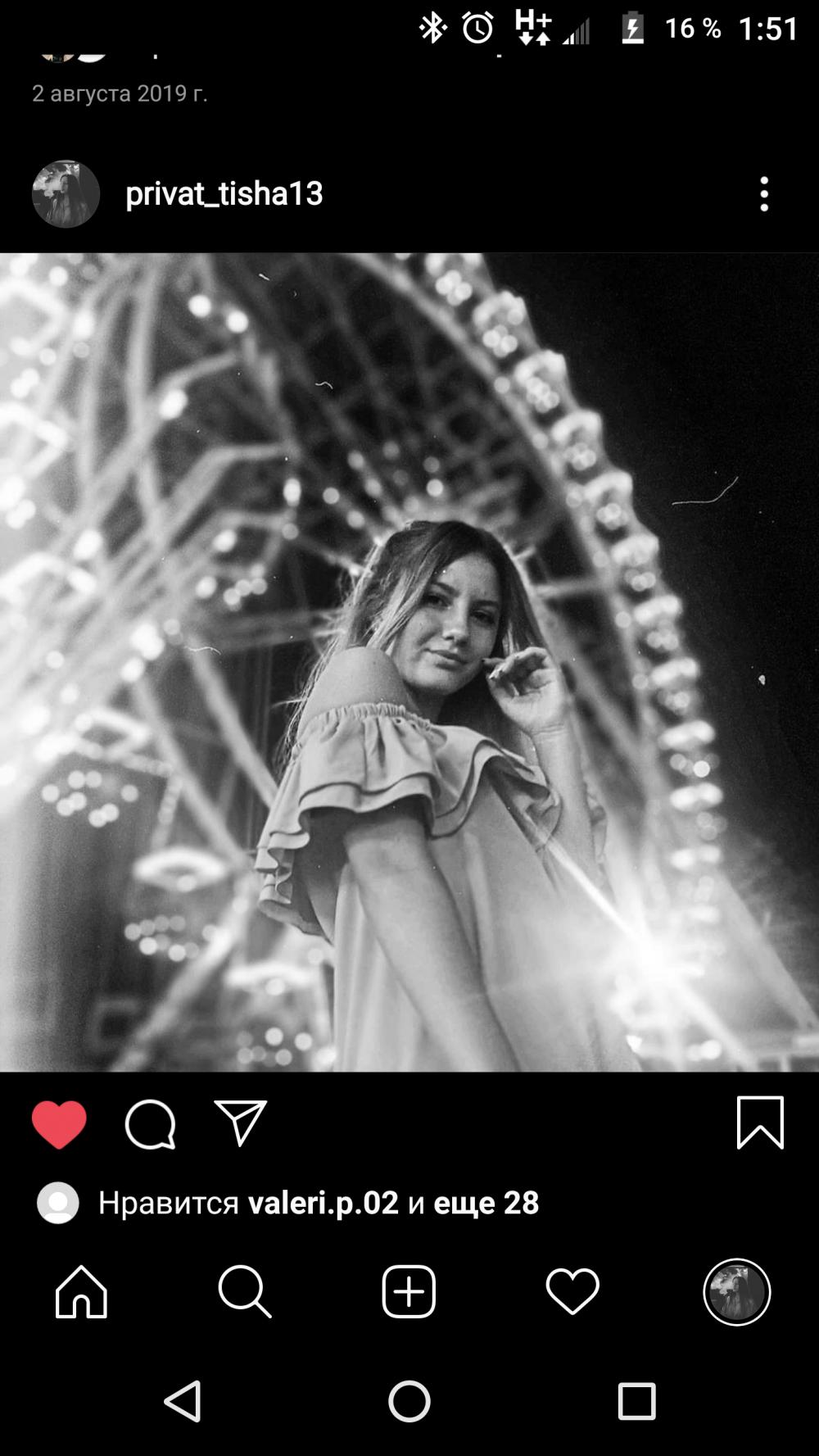Open the activity heart tab

tap(572, 1292)
